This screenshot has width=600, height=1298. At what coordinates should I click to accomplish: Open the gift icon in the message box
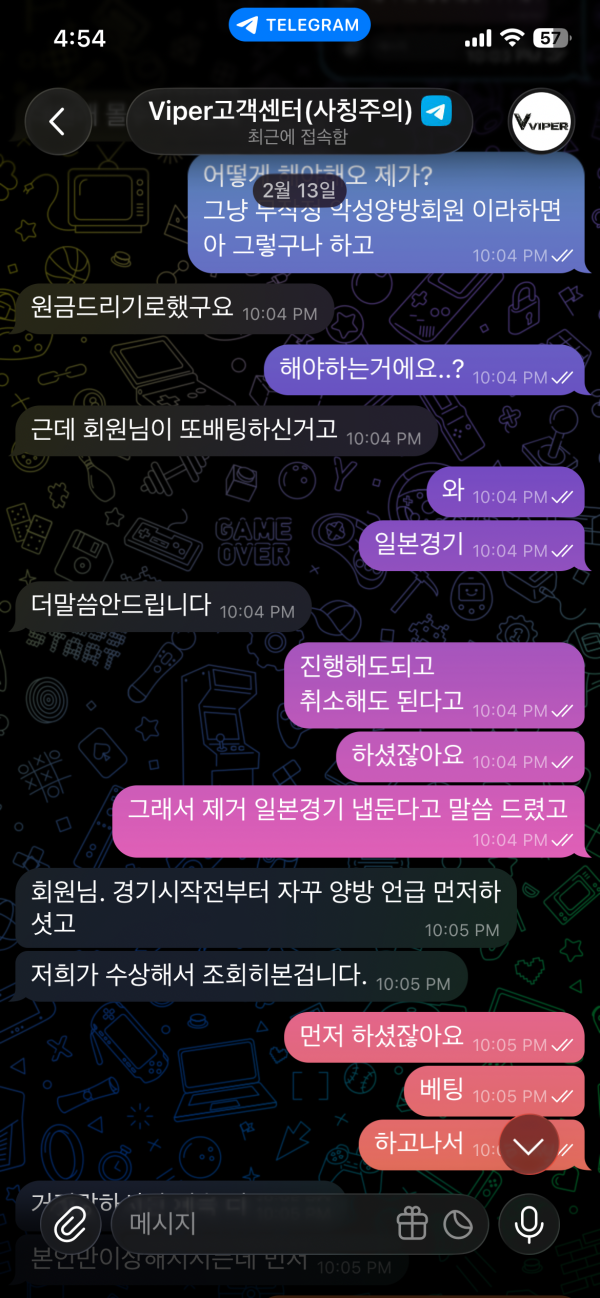tap(411, 1225)
